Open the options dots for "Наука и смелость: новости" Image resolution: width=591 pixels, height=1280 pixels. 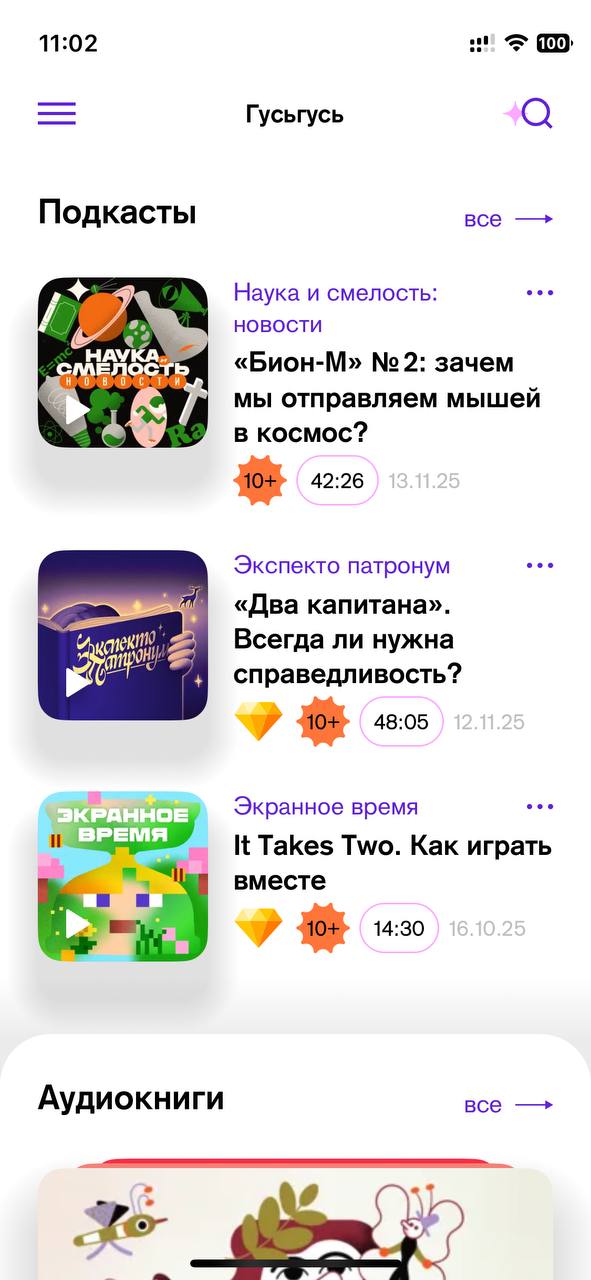coord(539,293)
